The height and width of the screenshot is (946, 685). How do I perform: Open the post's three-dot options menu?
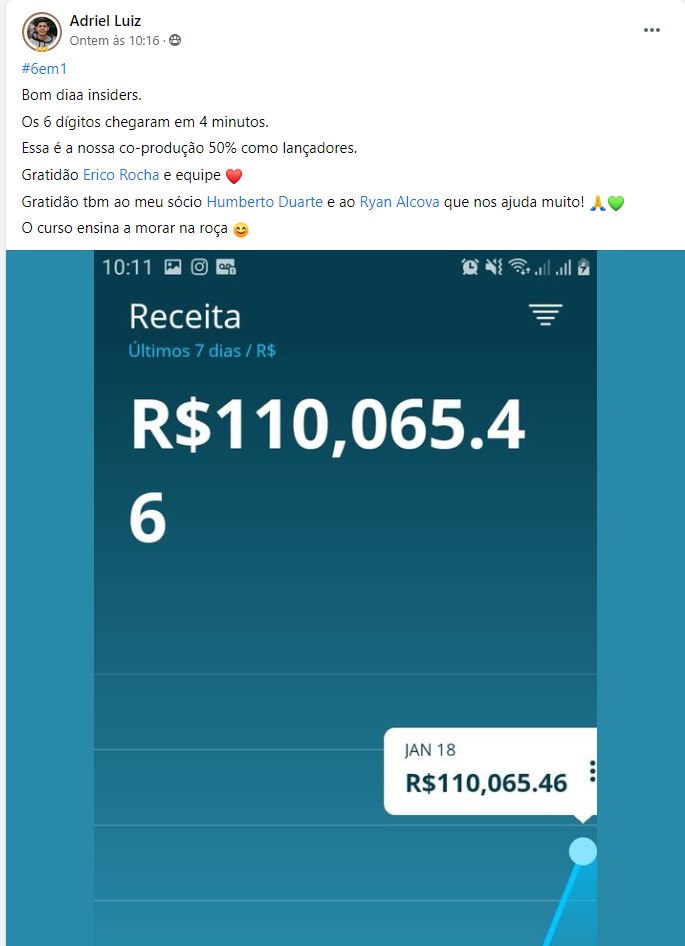click(x=652, y=30)
